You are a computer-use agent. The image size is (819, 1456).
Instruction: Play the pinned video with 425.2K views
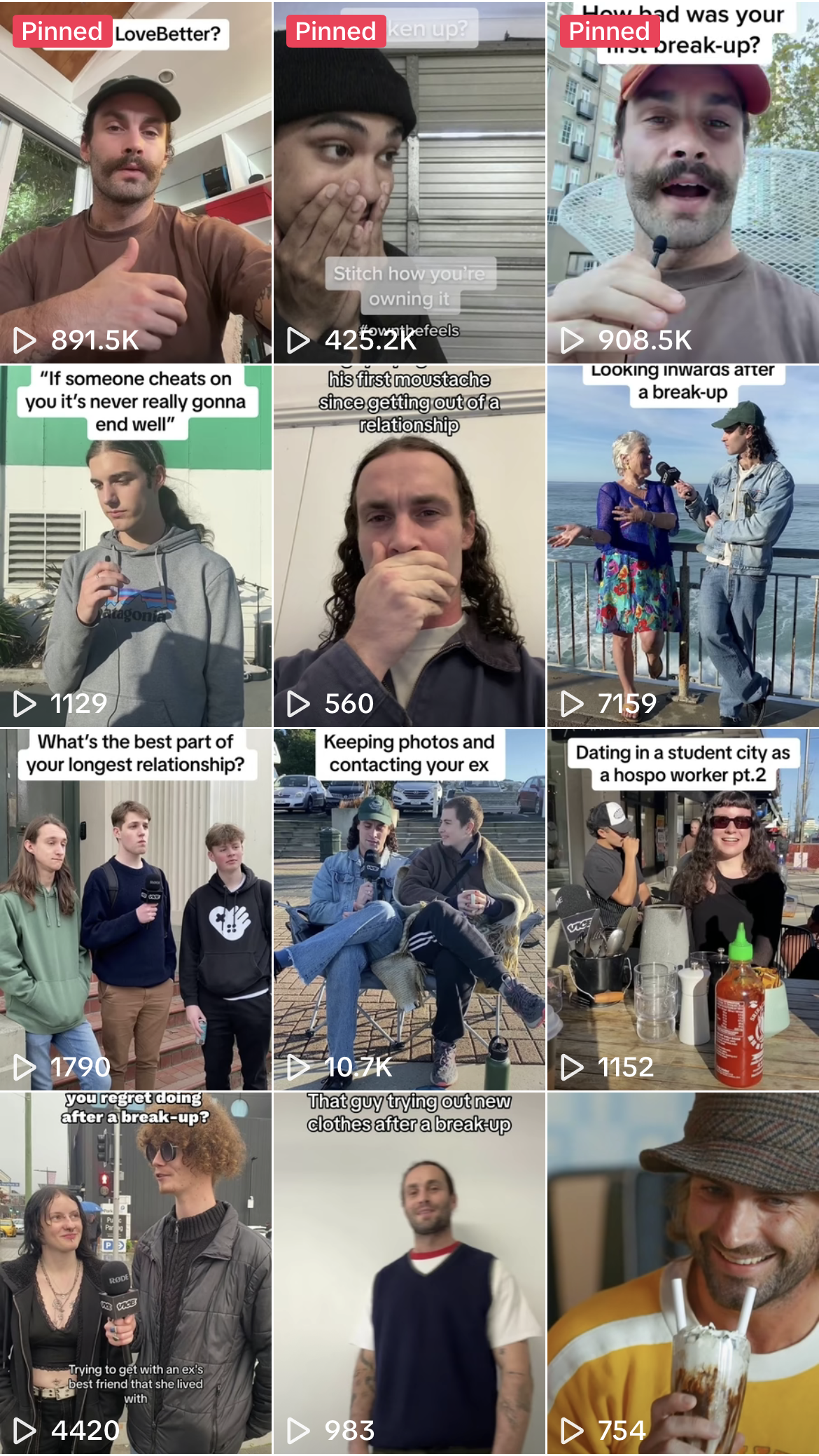409,182
